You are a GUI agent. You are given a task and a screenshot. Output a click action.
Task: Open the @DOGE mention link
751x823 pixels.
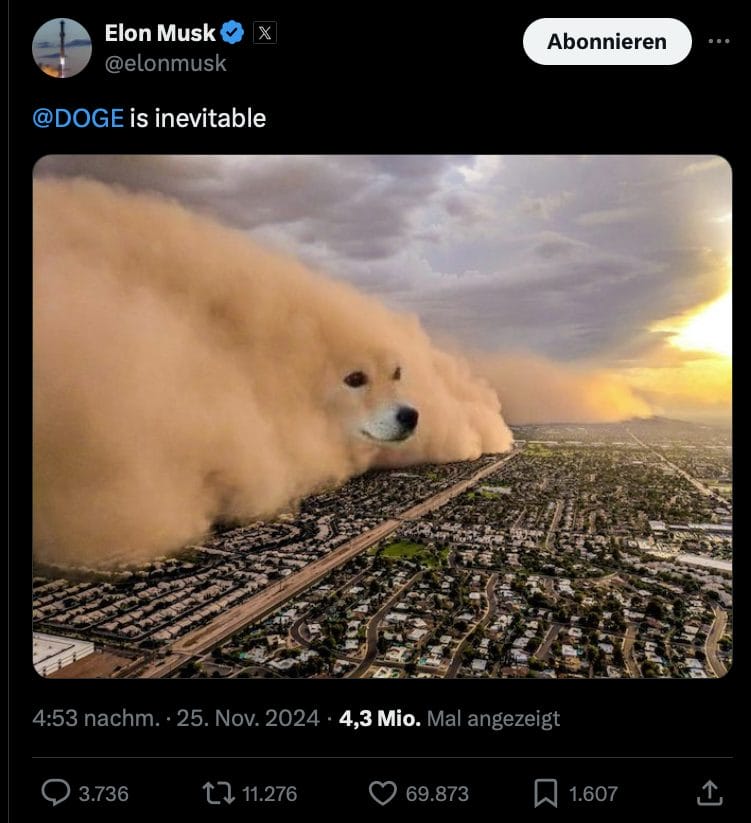(x=78, y=118)
